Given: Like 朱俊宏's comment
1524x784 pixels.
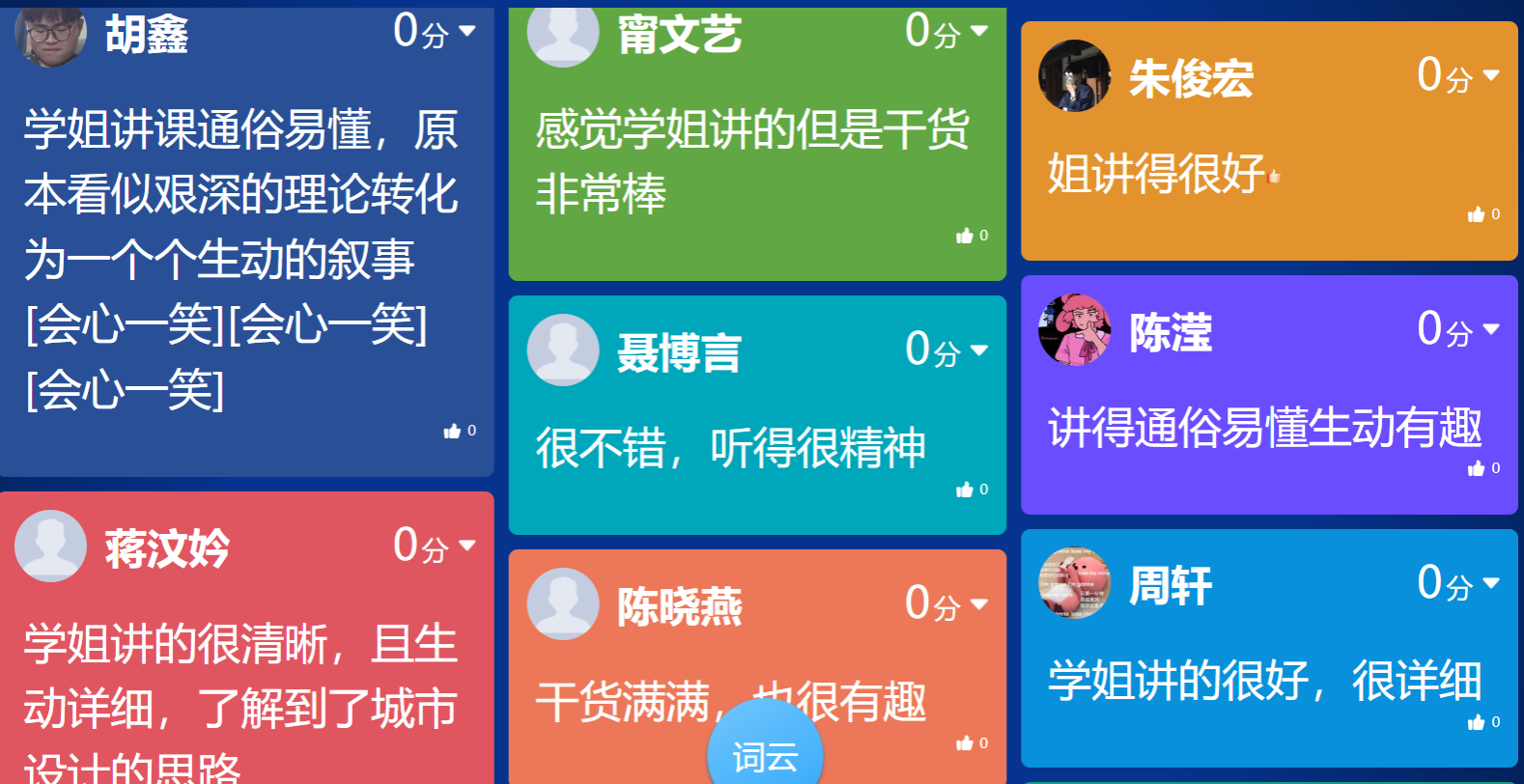Looking at the screenshot, I should 1476,214.
